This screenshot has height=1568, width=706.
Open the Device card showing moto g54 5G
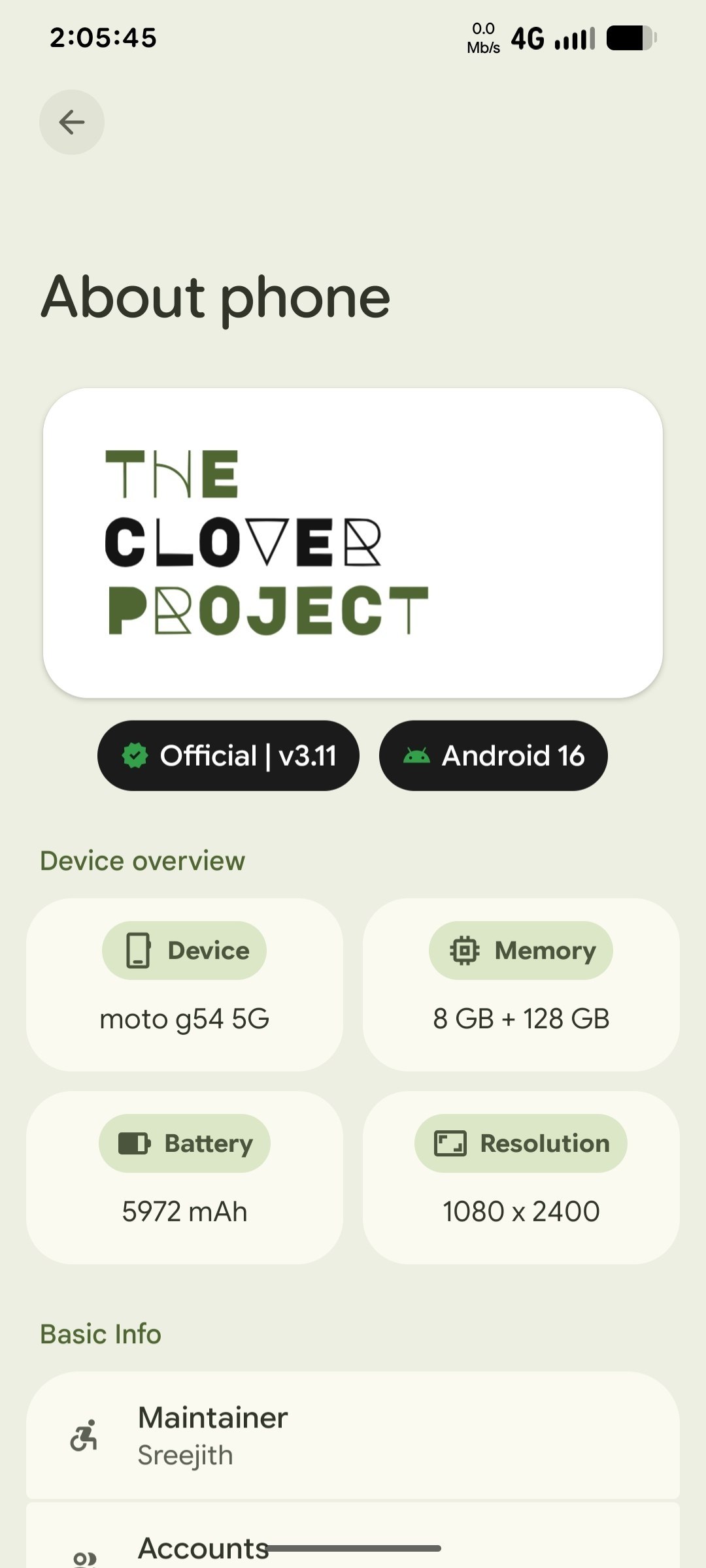click(184, 985)
